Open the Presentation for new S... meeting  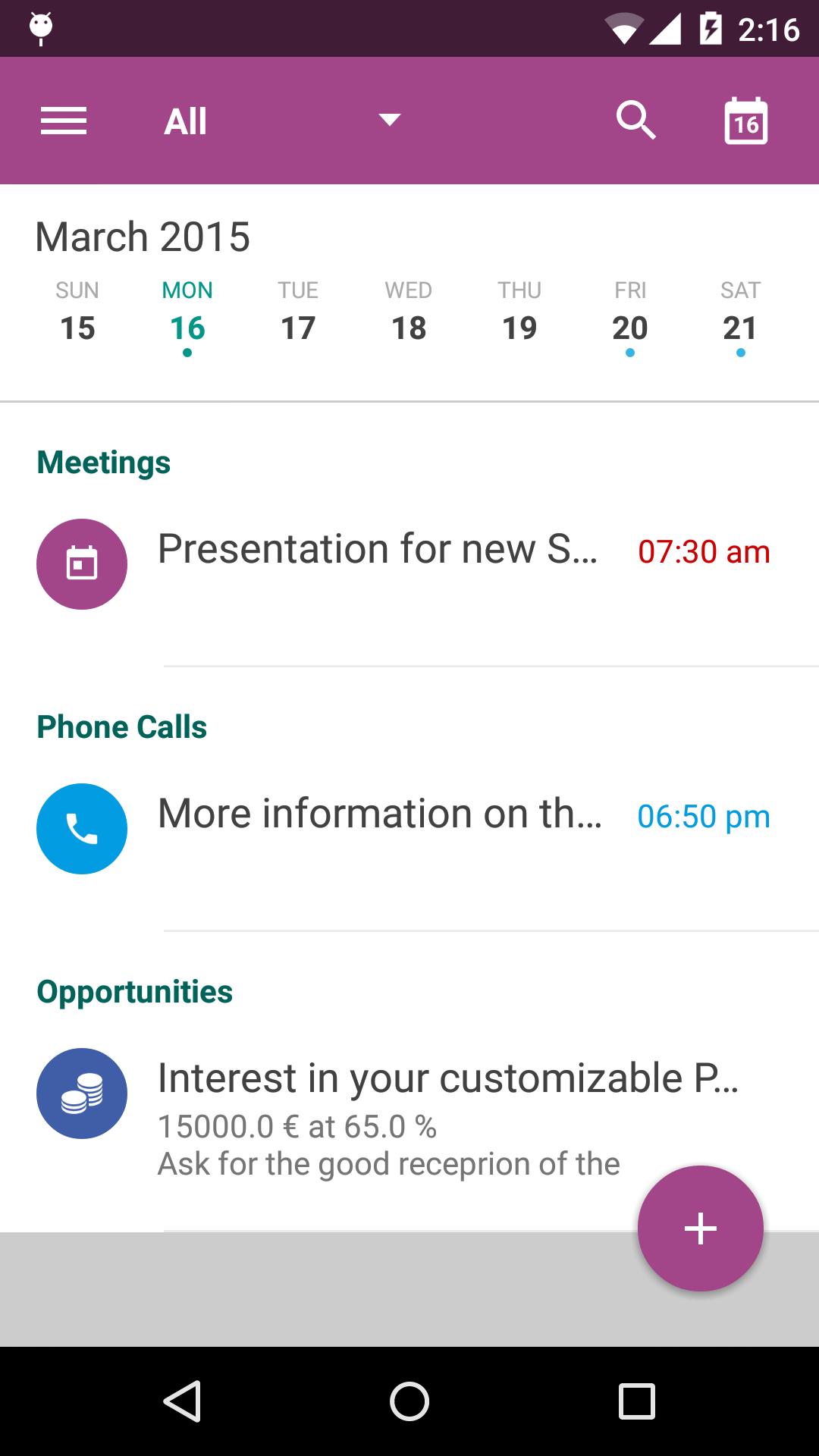(379, 550)
